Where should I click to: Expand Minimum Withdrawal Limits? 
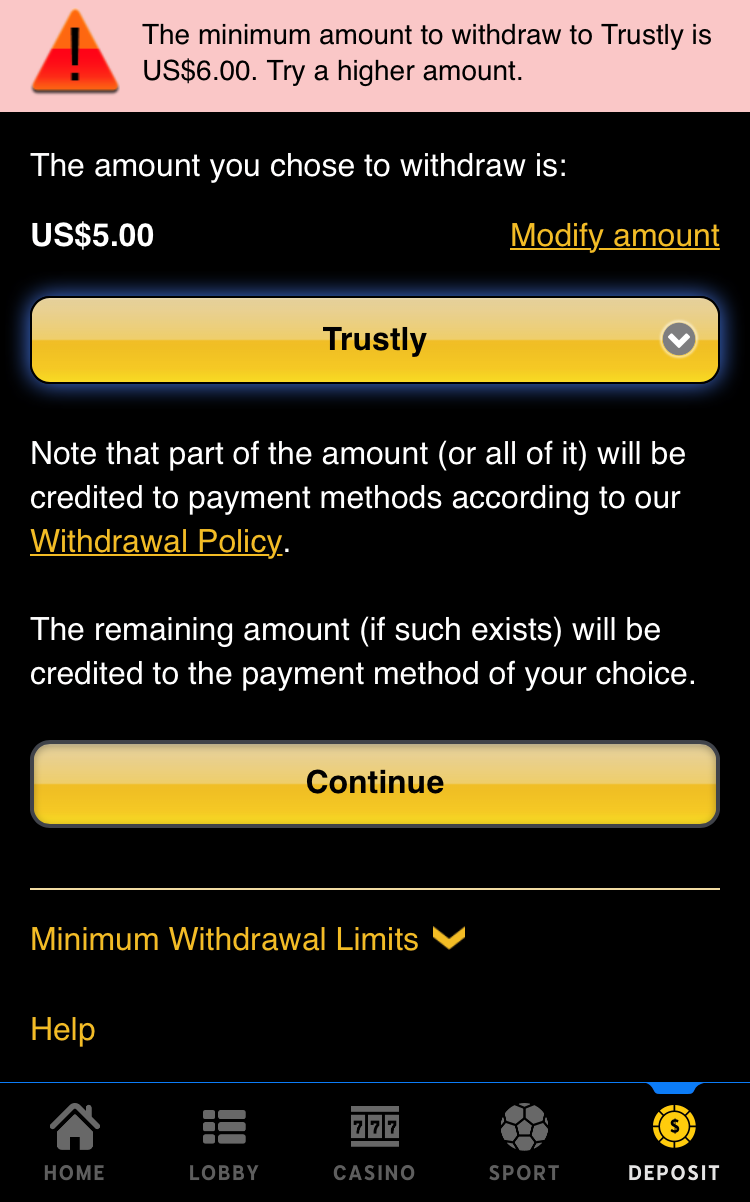tap(248, 939)
